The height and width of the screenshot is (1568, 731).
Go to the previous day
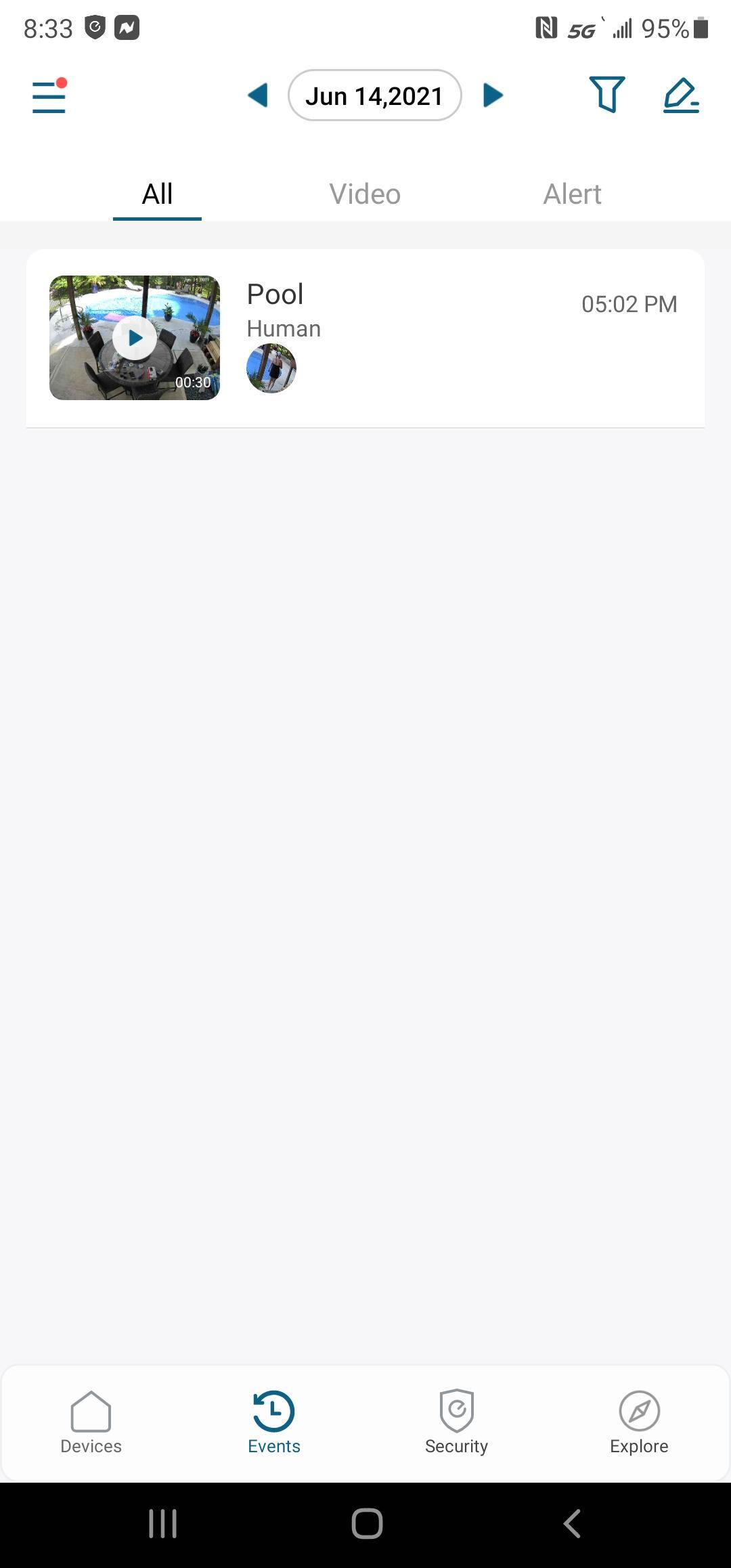(258, 95)
